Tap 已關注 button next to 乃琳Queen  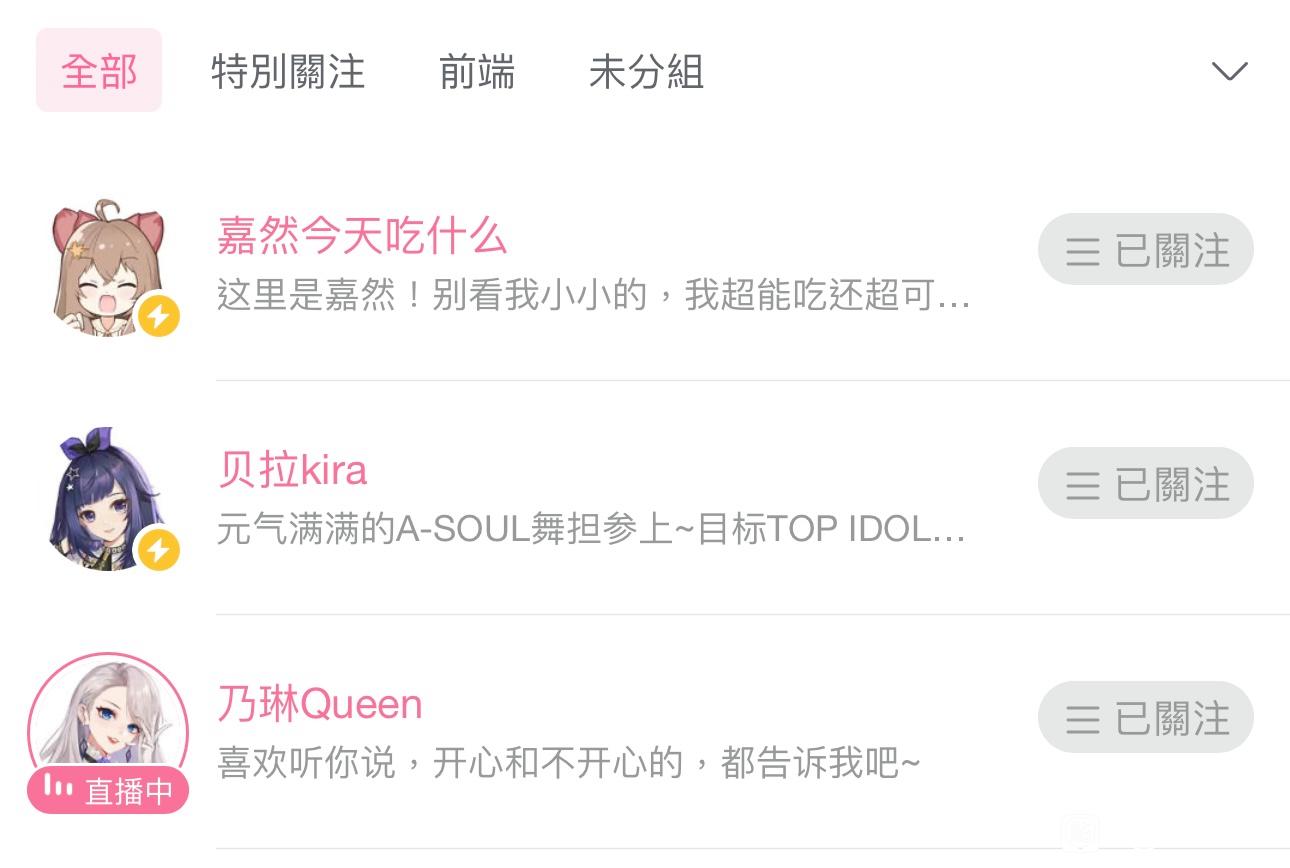(1145, 718)
